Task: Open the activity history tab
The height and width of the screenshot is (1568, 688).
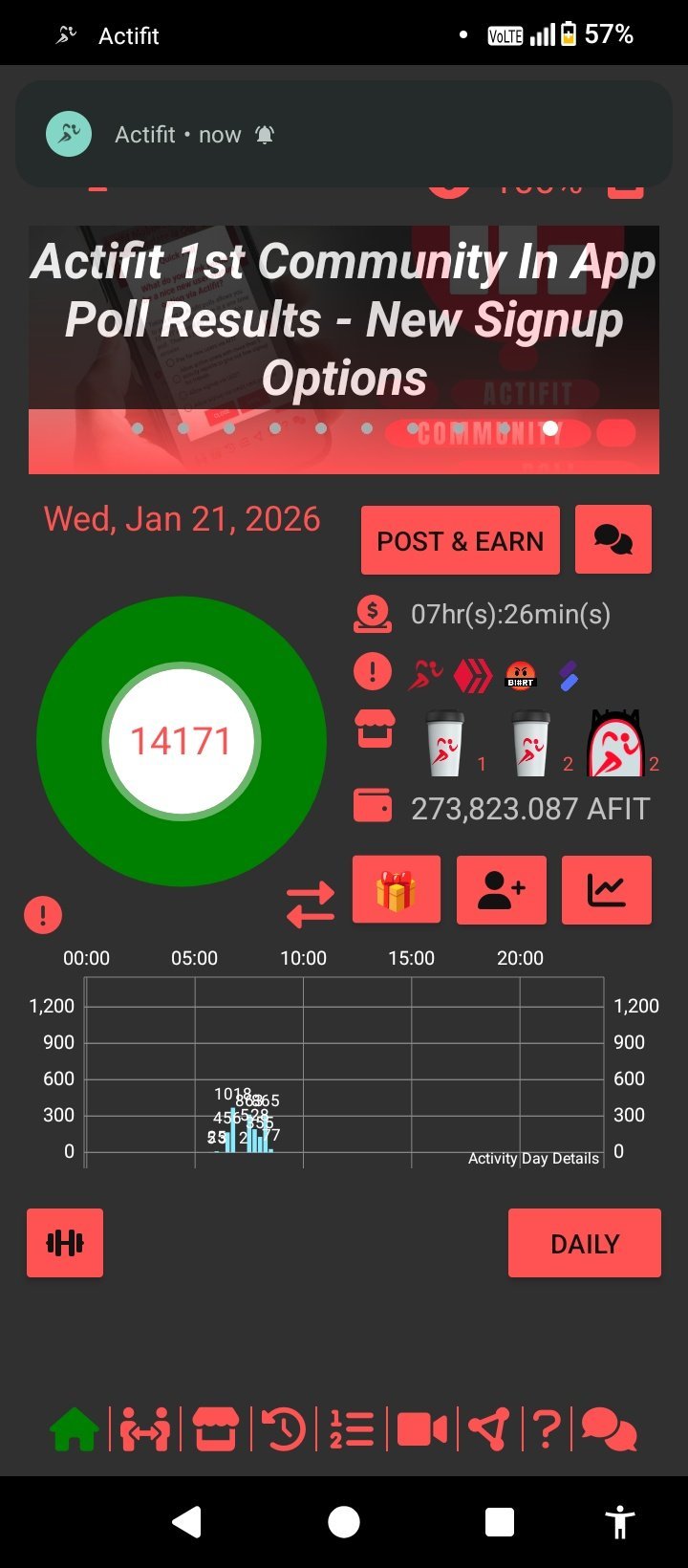Action: (x=284, y=1430)
